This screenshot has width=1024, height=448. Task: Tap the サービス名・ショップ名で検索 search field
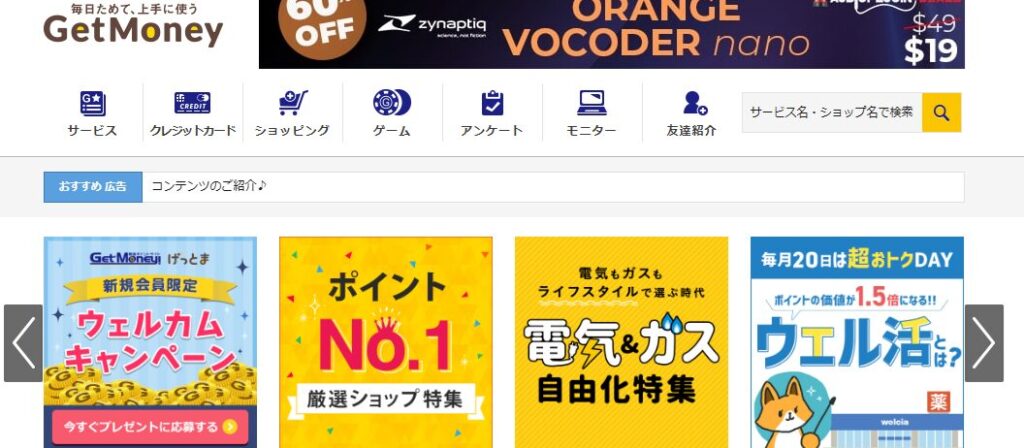pyautogui.click(x=831, y=112)
